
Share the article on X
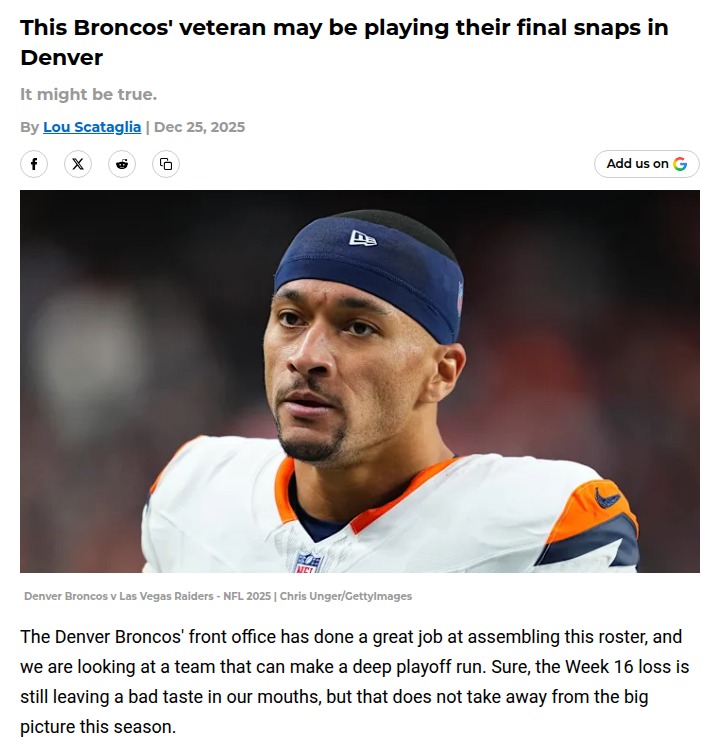tap(78, 164)
